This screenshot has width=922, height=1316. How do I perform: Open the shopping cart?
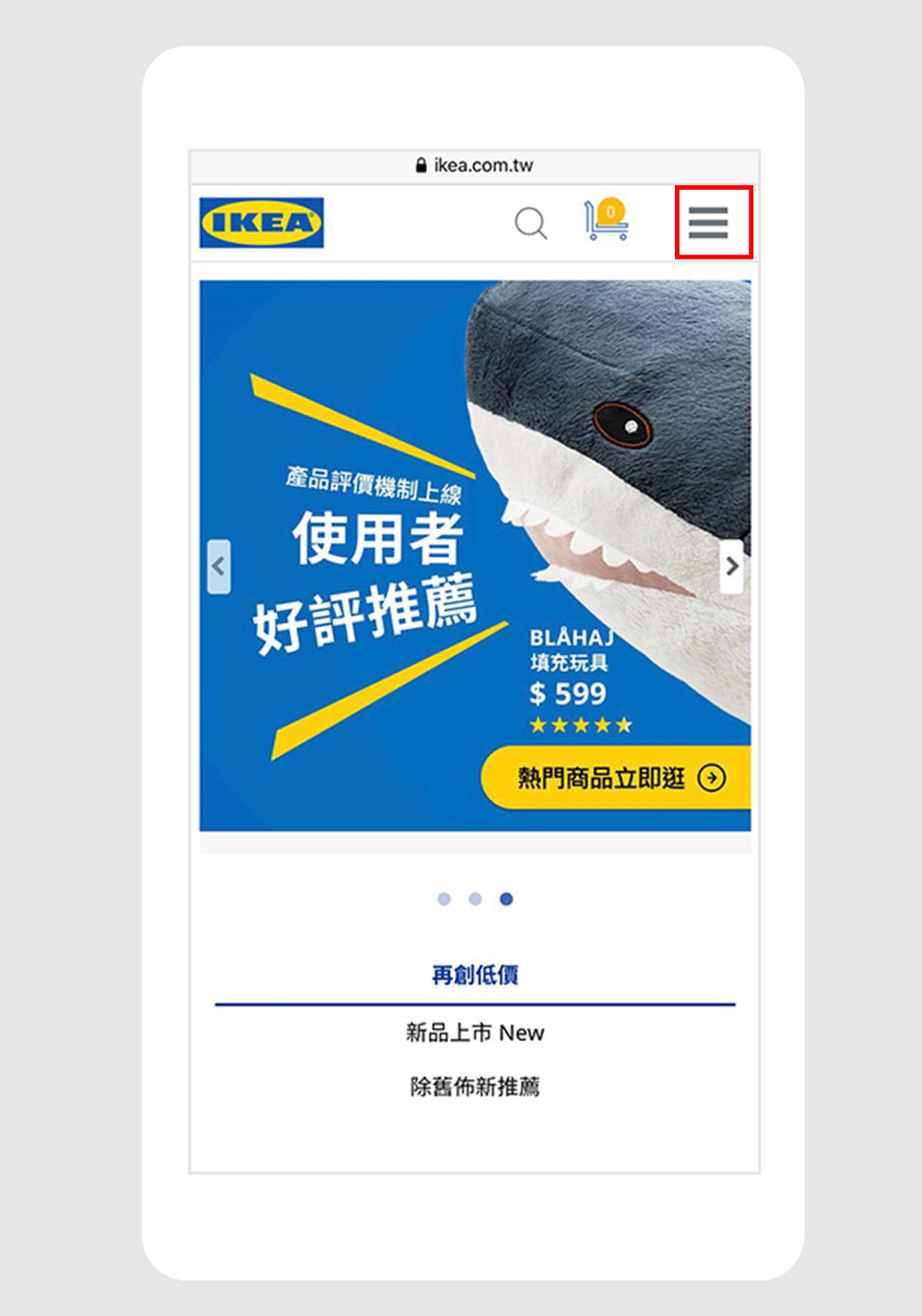(606, 221)
